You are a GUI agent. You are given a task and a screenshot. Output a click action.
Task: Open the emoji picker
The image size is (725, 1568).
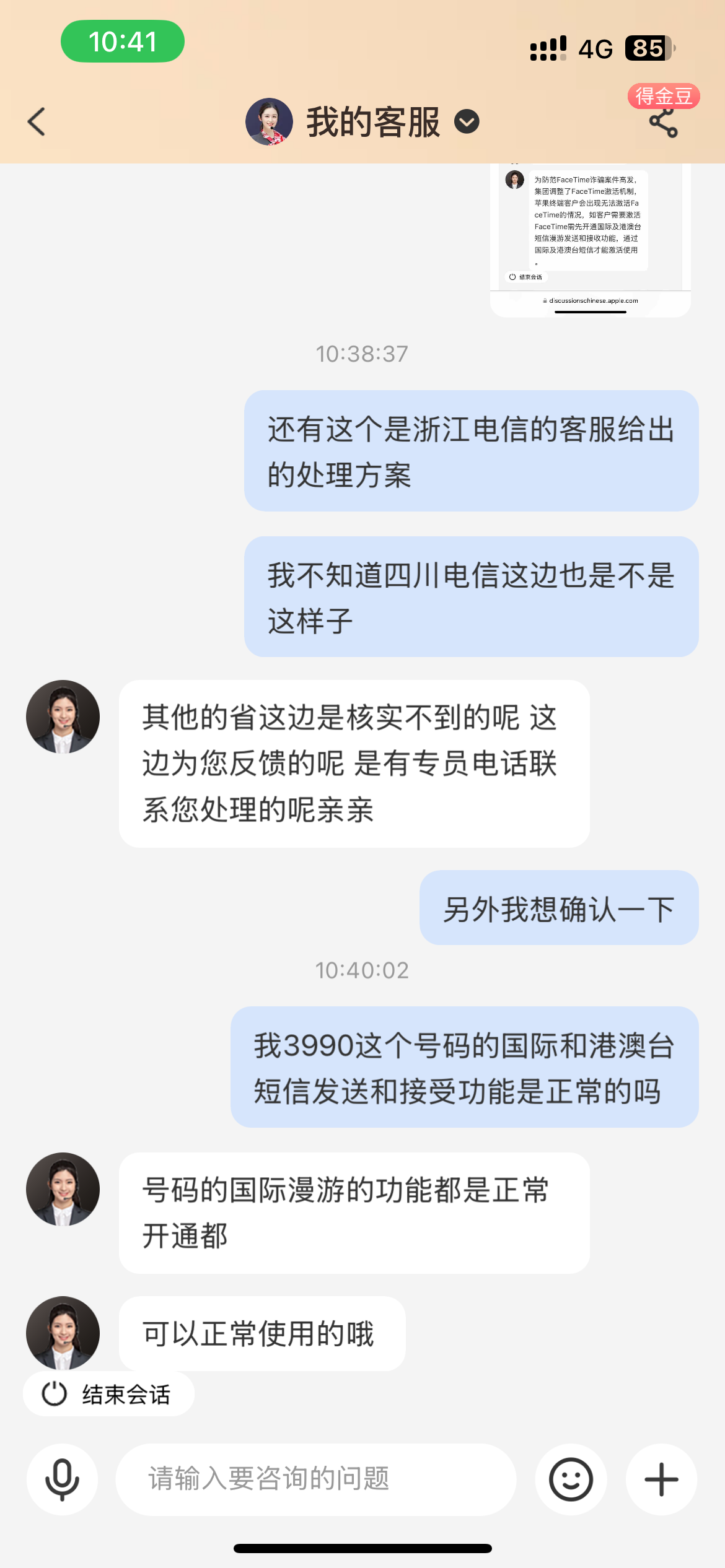(571, 1479)
